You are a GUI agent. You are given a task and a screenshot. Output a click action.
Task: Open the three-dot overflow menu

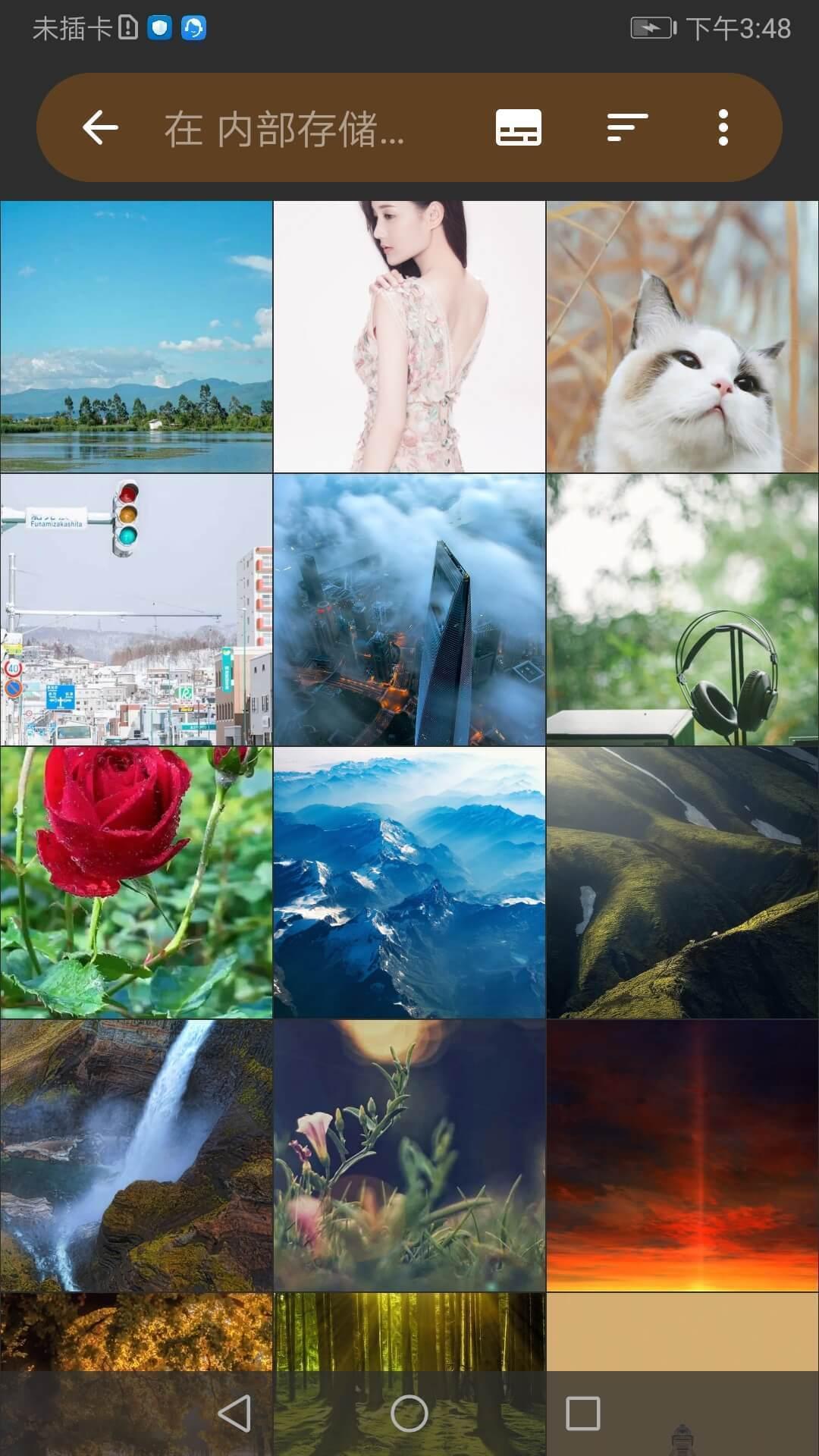(x=724, y=127)
